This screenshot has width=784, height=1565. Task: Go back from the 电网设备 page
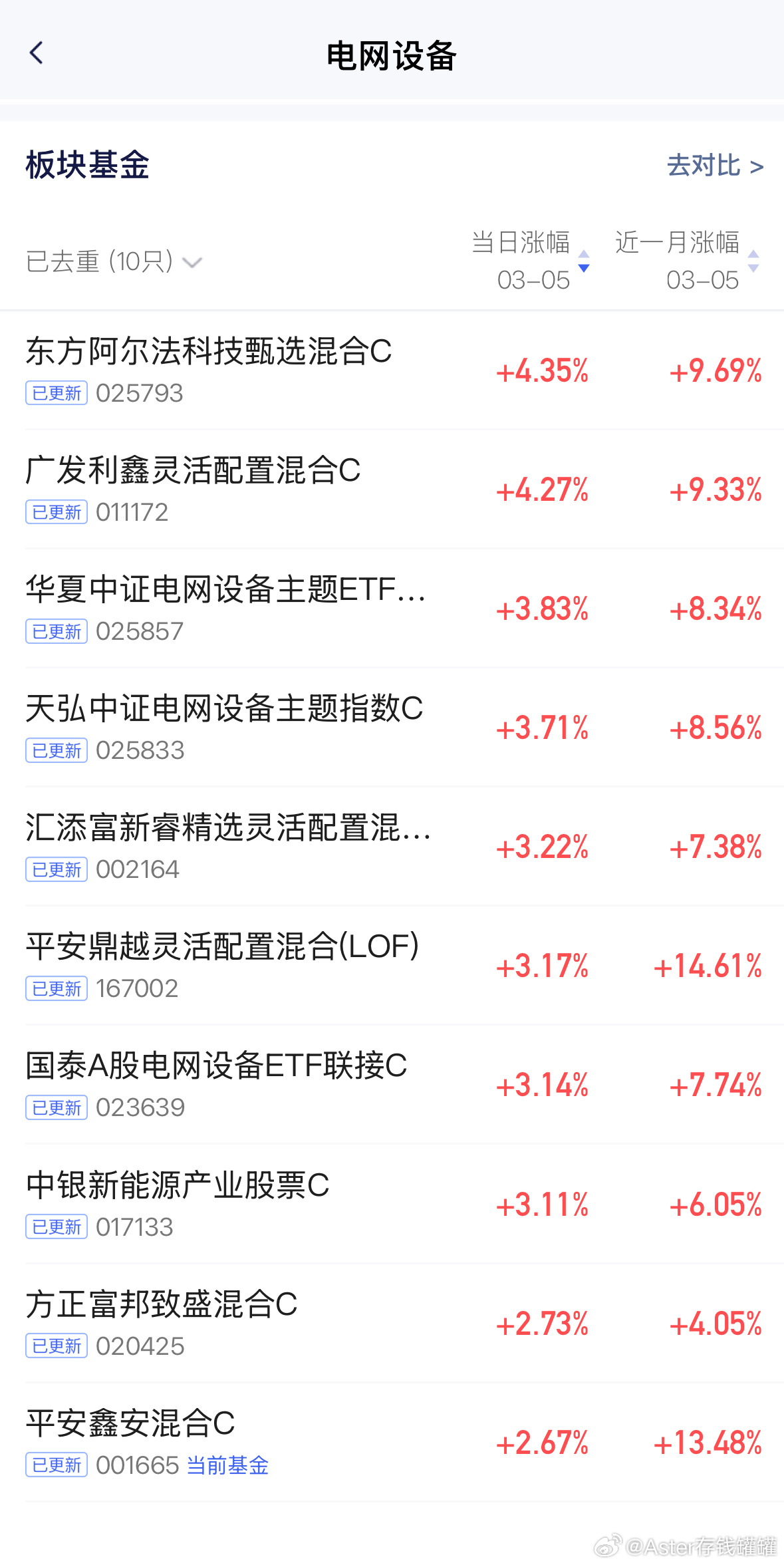click(x=37, y=53)
